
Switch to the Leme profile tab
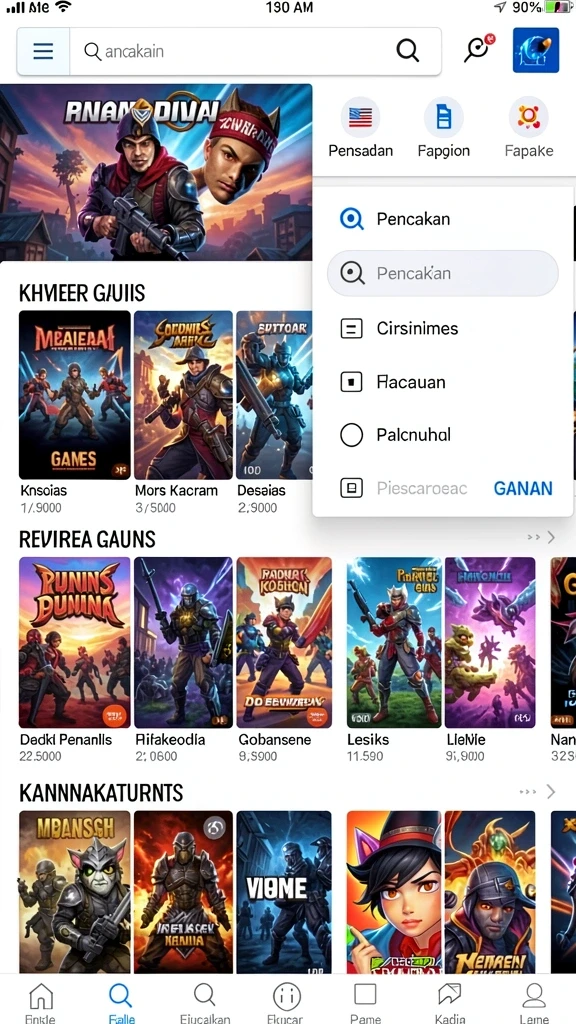click(534, 1002)
